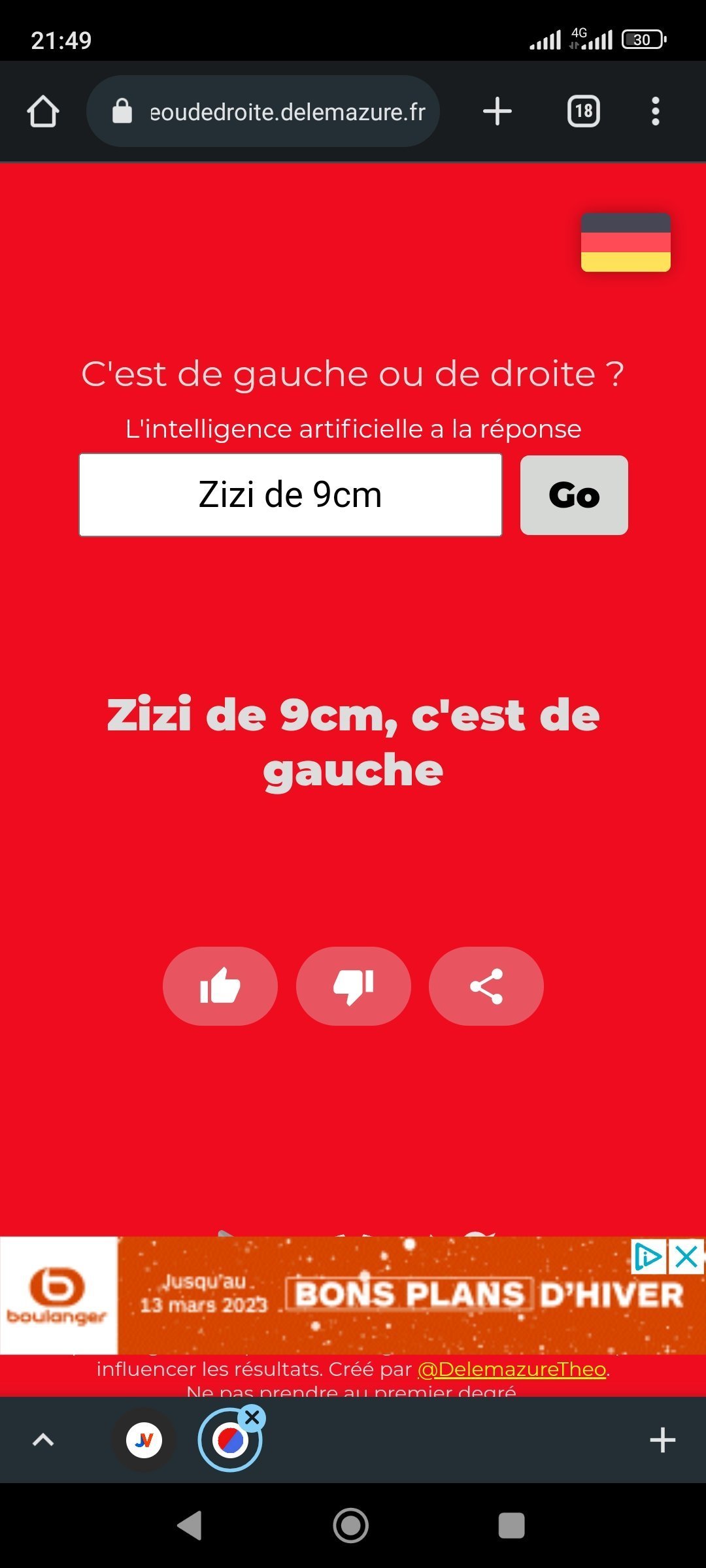Expand the tab group strip chevron
The width and height of the screenshot is (706, 1568).
[43, 1439]
